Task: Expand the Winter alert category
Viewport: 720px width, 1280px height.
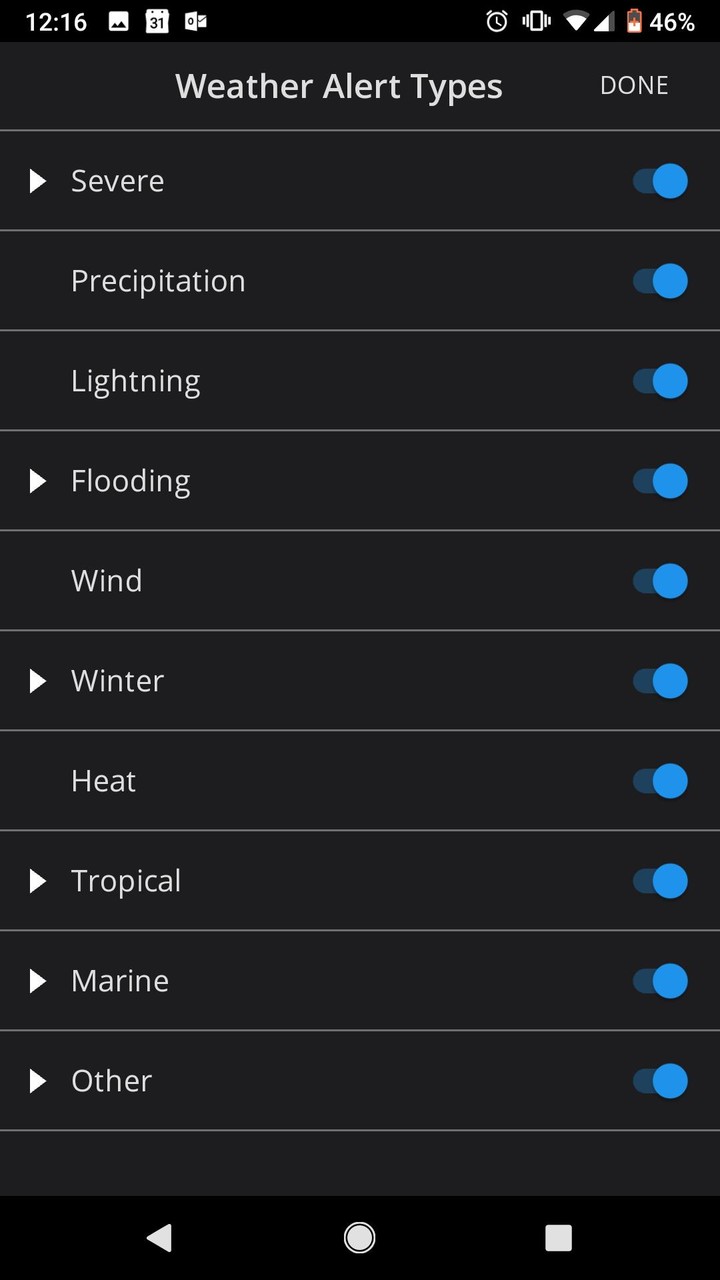Action: click(38, 681)
